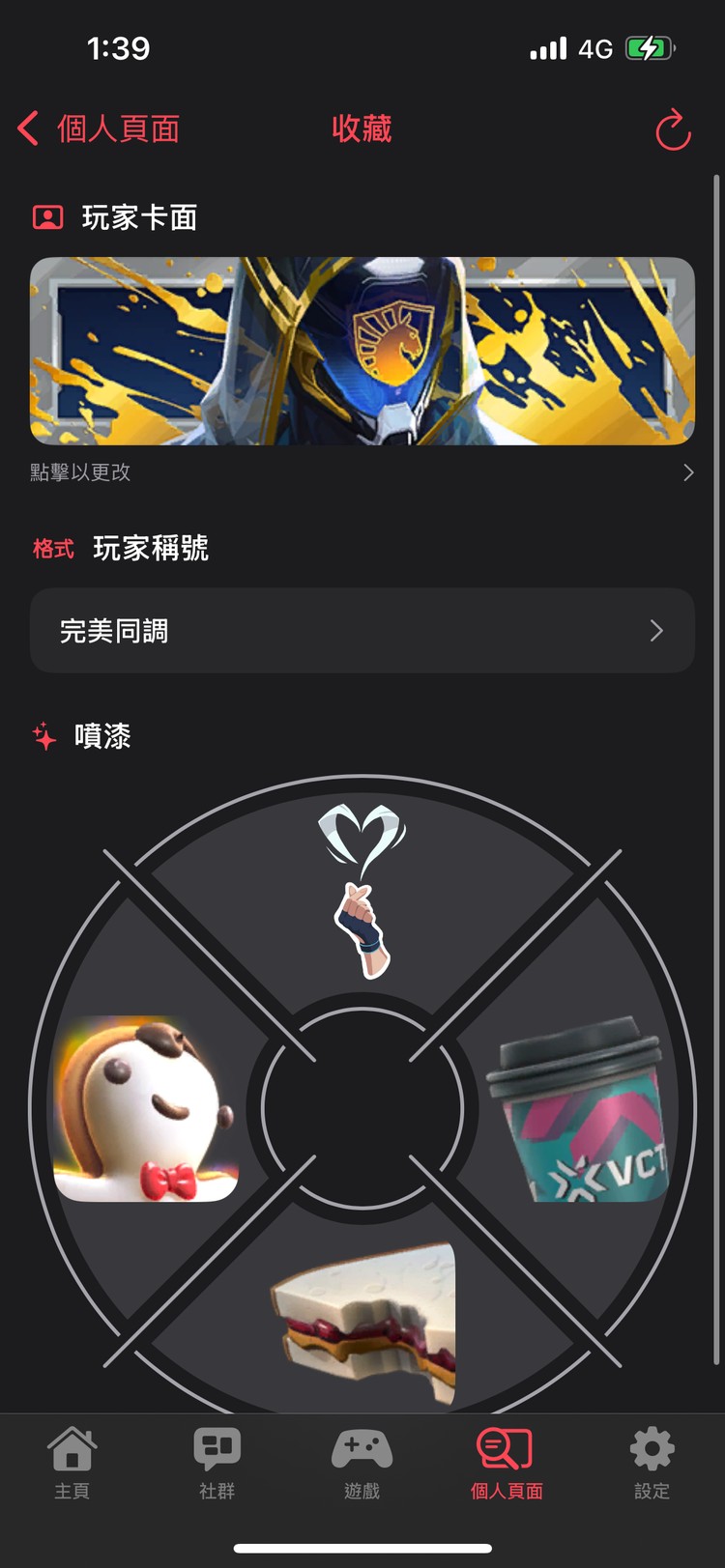The height and width of the screenshot is (1568, 725).
Task: Tap 點擊以更改 to change the card
Action: tap(82, 472)
